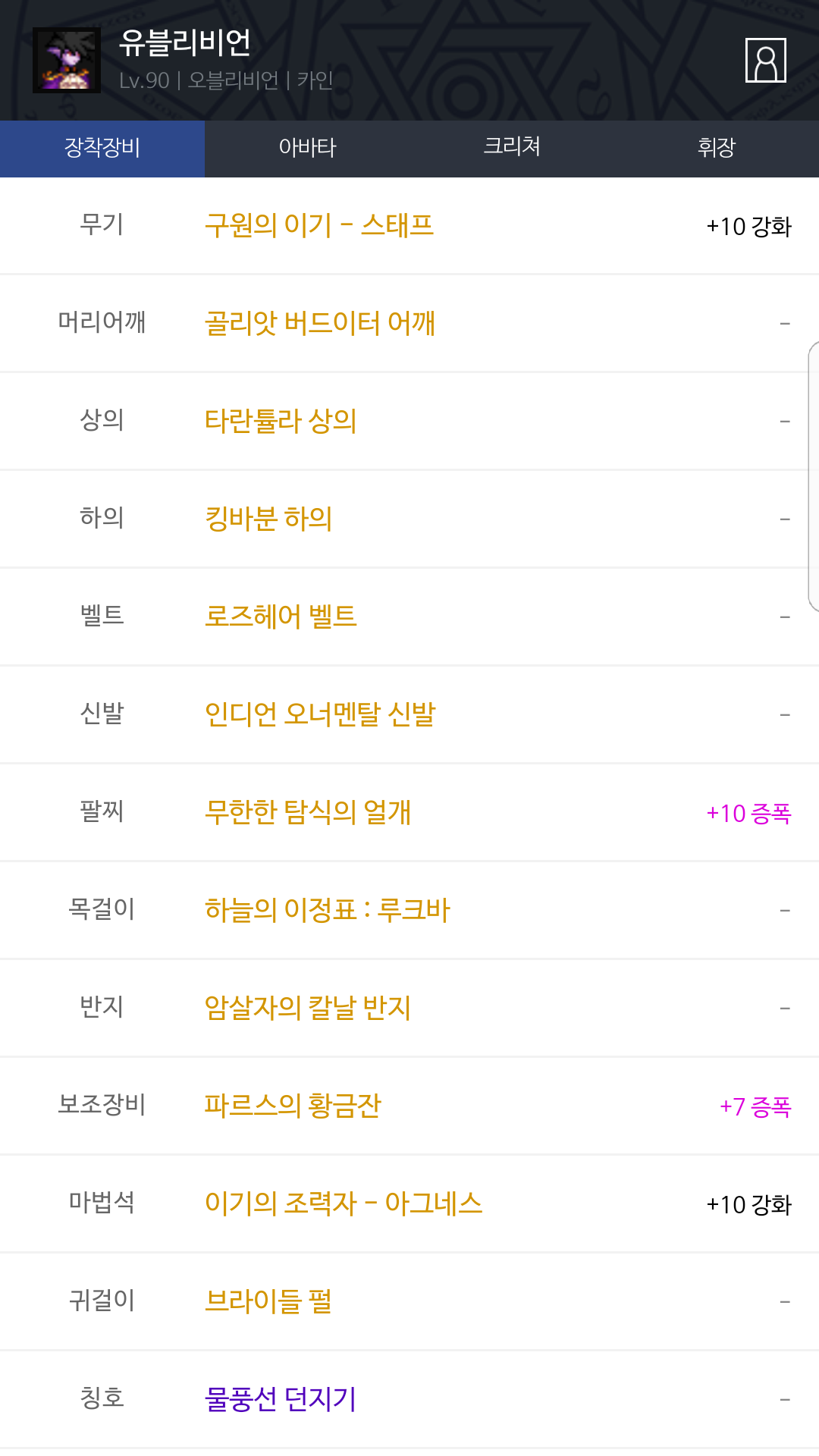Viewport: 819px width, 1456px height.
Task: Switch to the 크리쳐 tab
Action: tap(512, 148)
